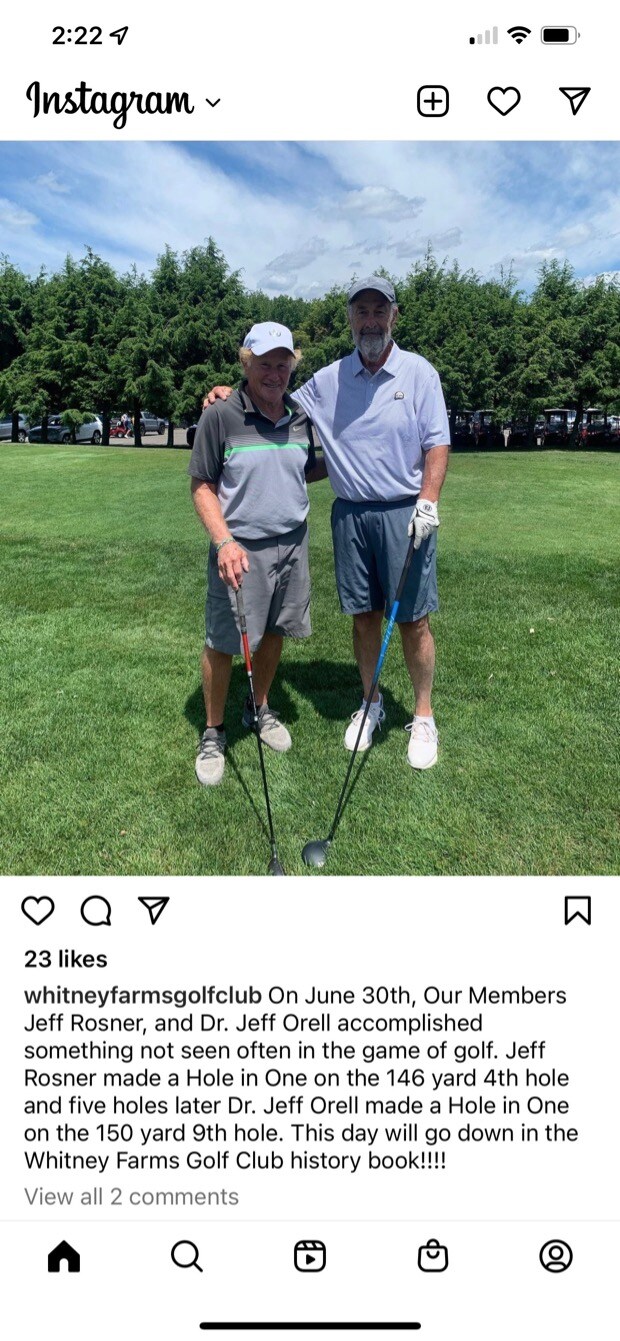Go to the Home tab

pyautogui.click(x=64, y=1256)
